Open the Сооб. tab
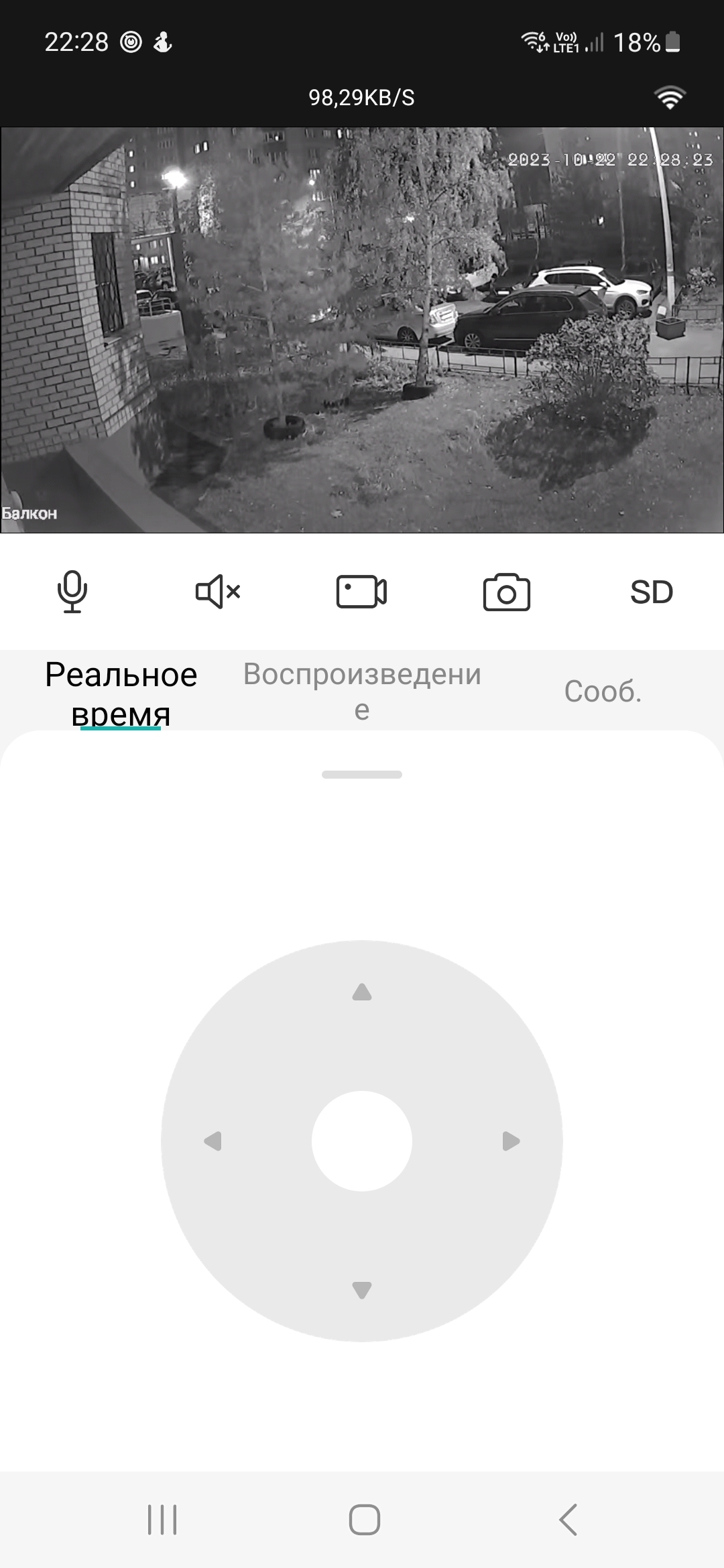The width and height of the screenshot is (724, 1568). [603, 691]
